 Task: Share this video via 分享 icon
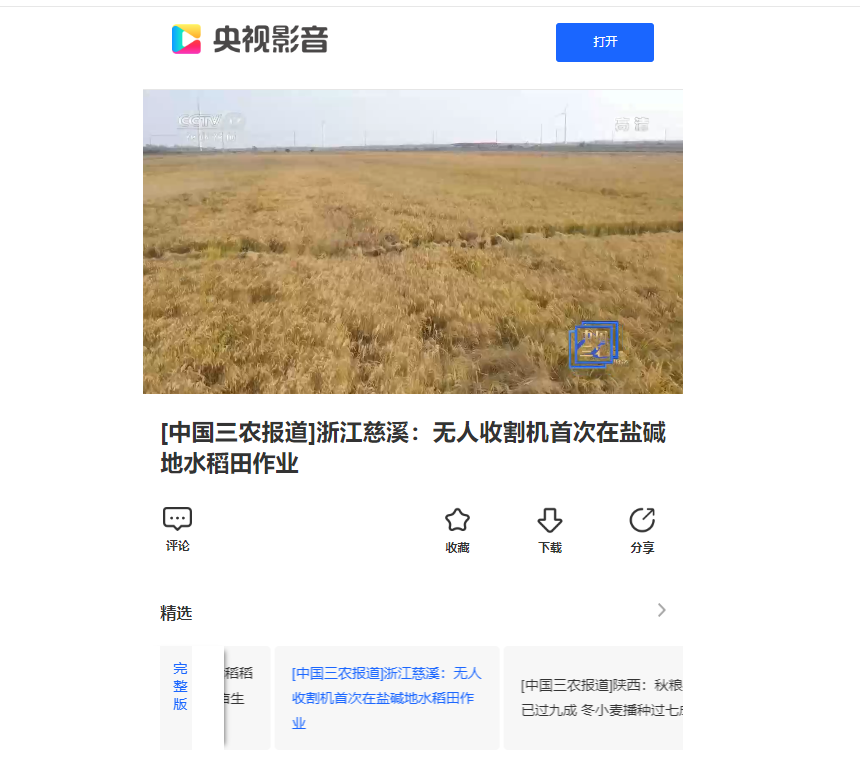(x=642, y=530)
